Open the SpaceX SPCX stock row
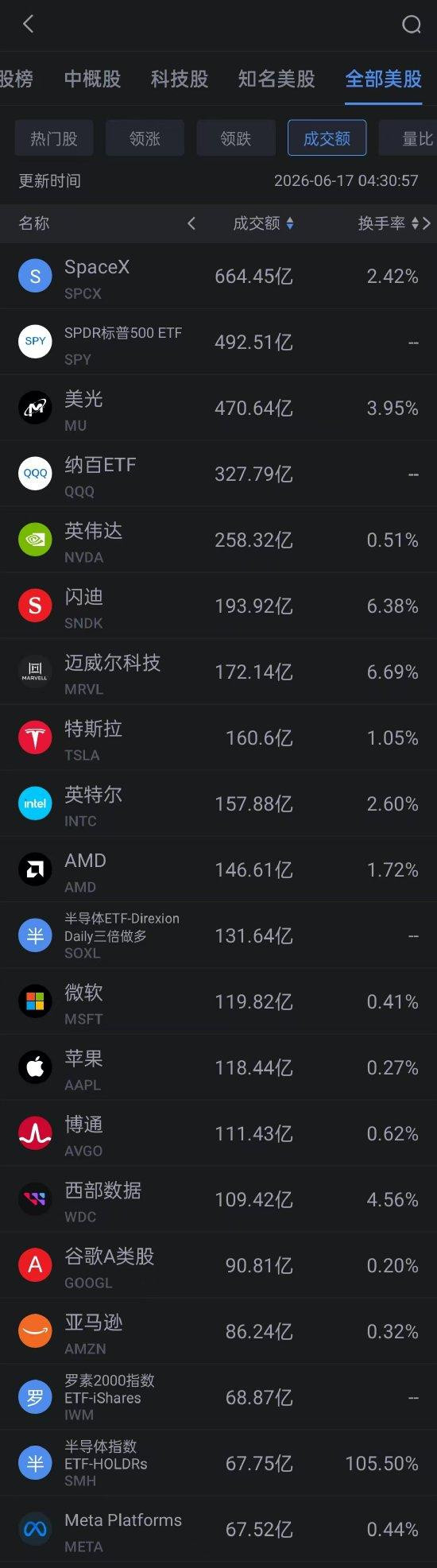 [218, 276]
